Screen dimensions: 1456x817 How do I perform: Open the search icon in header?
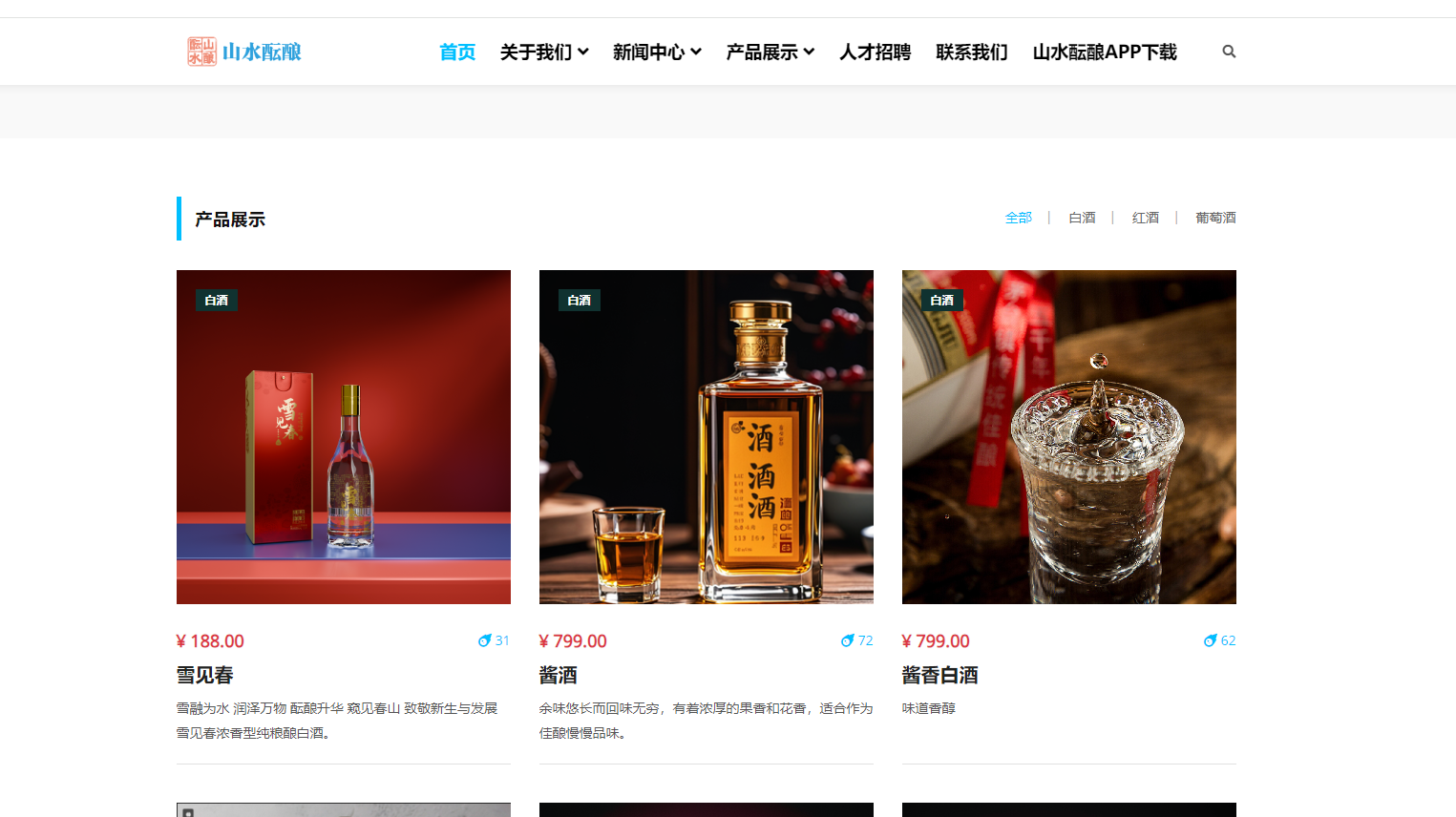click(1229, 52)
